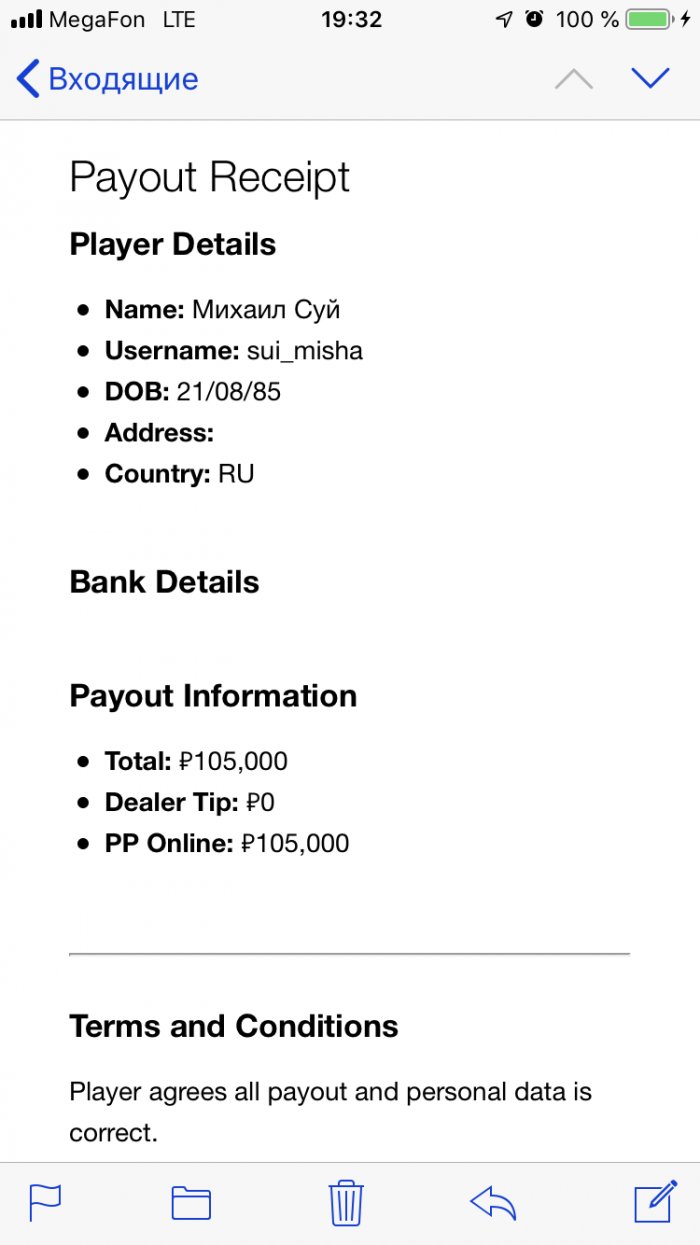Jump to the next message with the down arrow
700x1245 pixels.
[650, 78]
